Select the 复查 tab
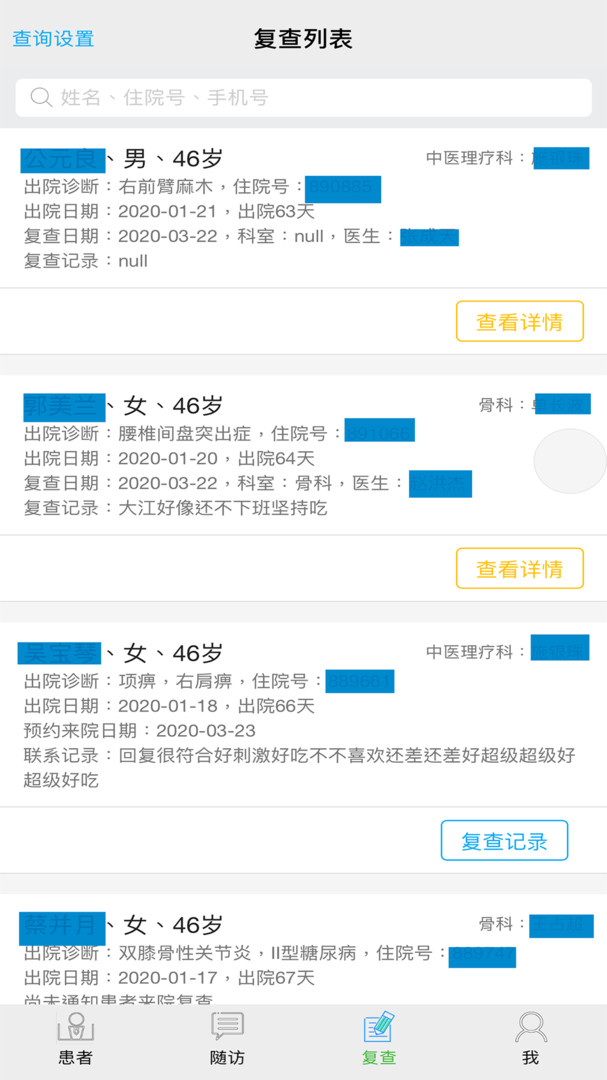 click(x=379, y=1039)
